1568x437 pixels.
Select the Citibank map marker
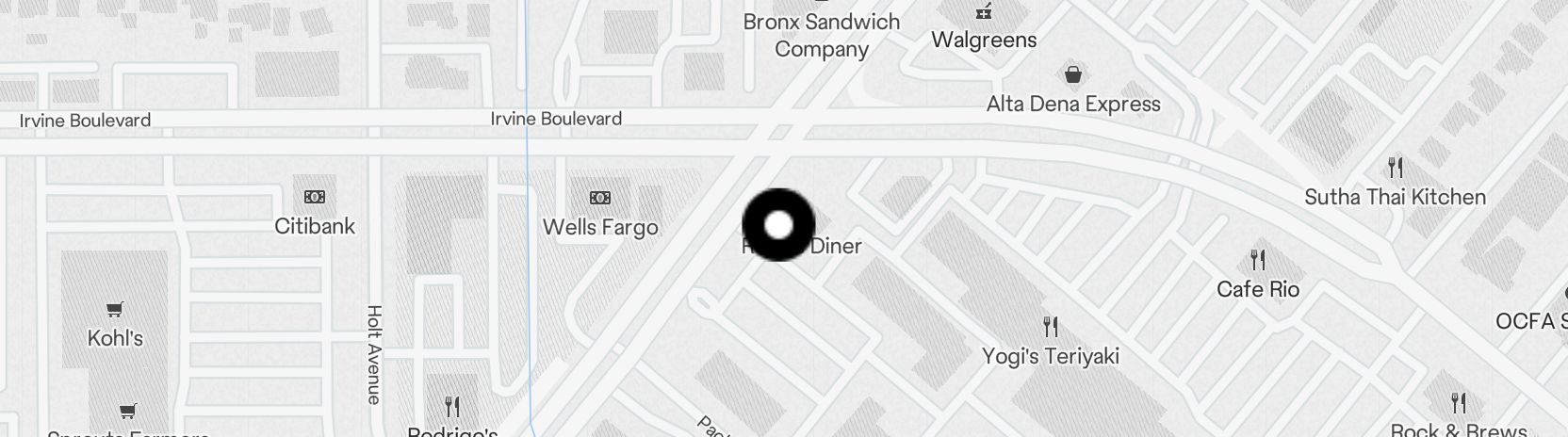tap(315, 197)
